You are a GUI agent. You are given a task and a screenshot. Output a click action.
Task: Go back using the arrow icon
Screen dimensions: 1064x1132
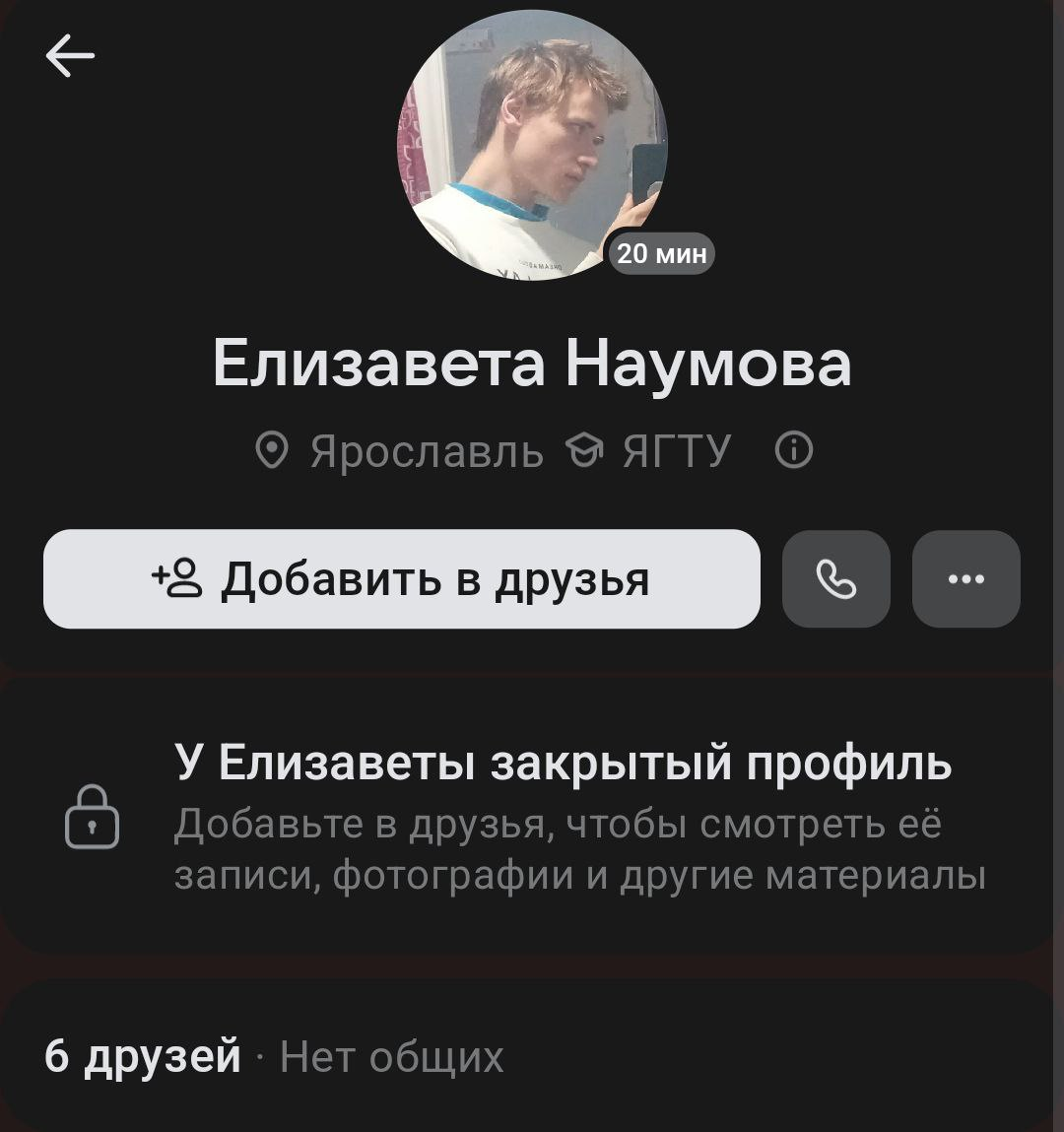click(70, 55)
